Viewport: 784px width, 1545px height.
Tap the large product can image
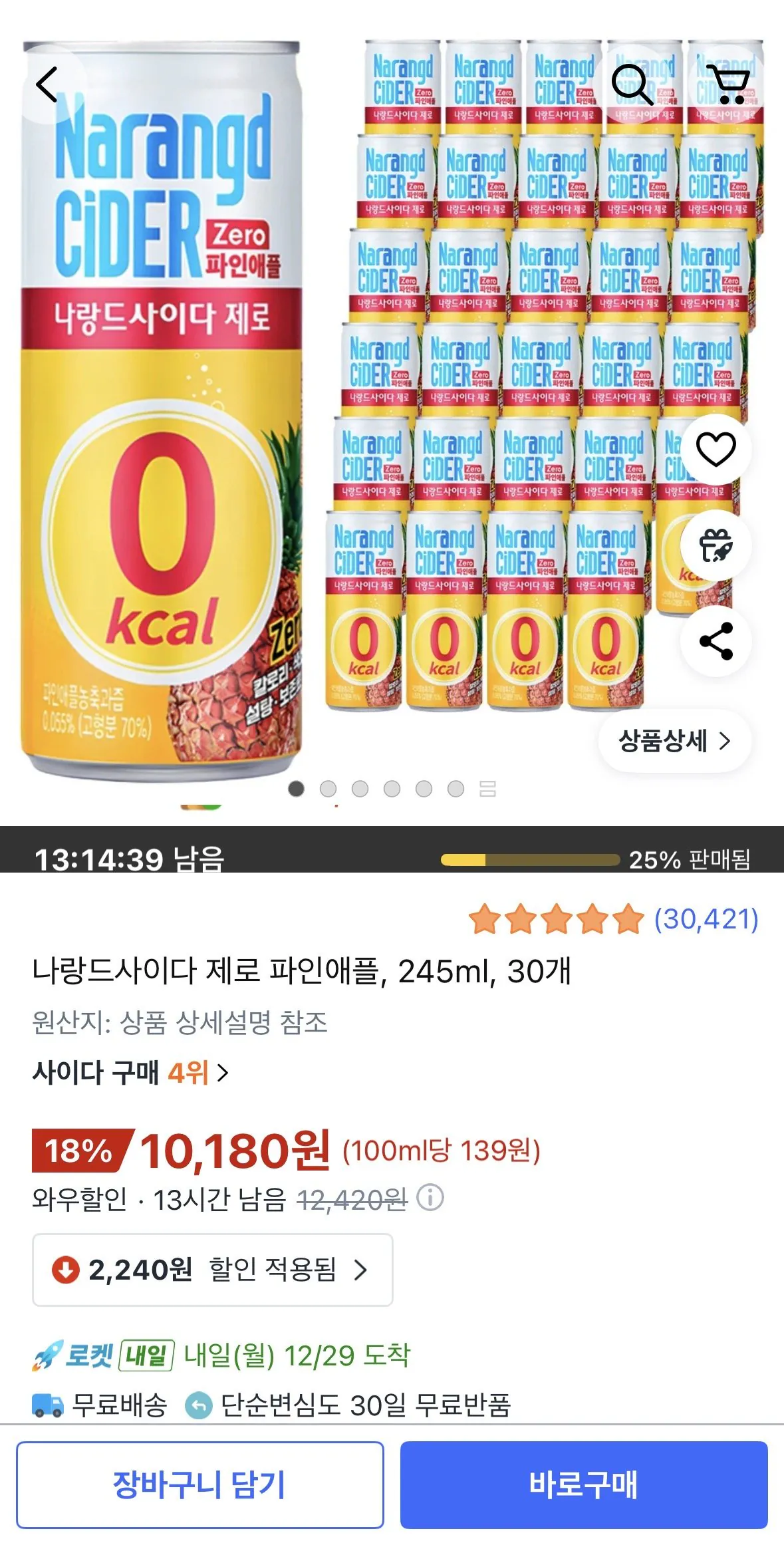[x=166, y=412]
